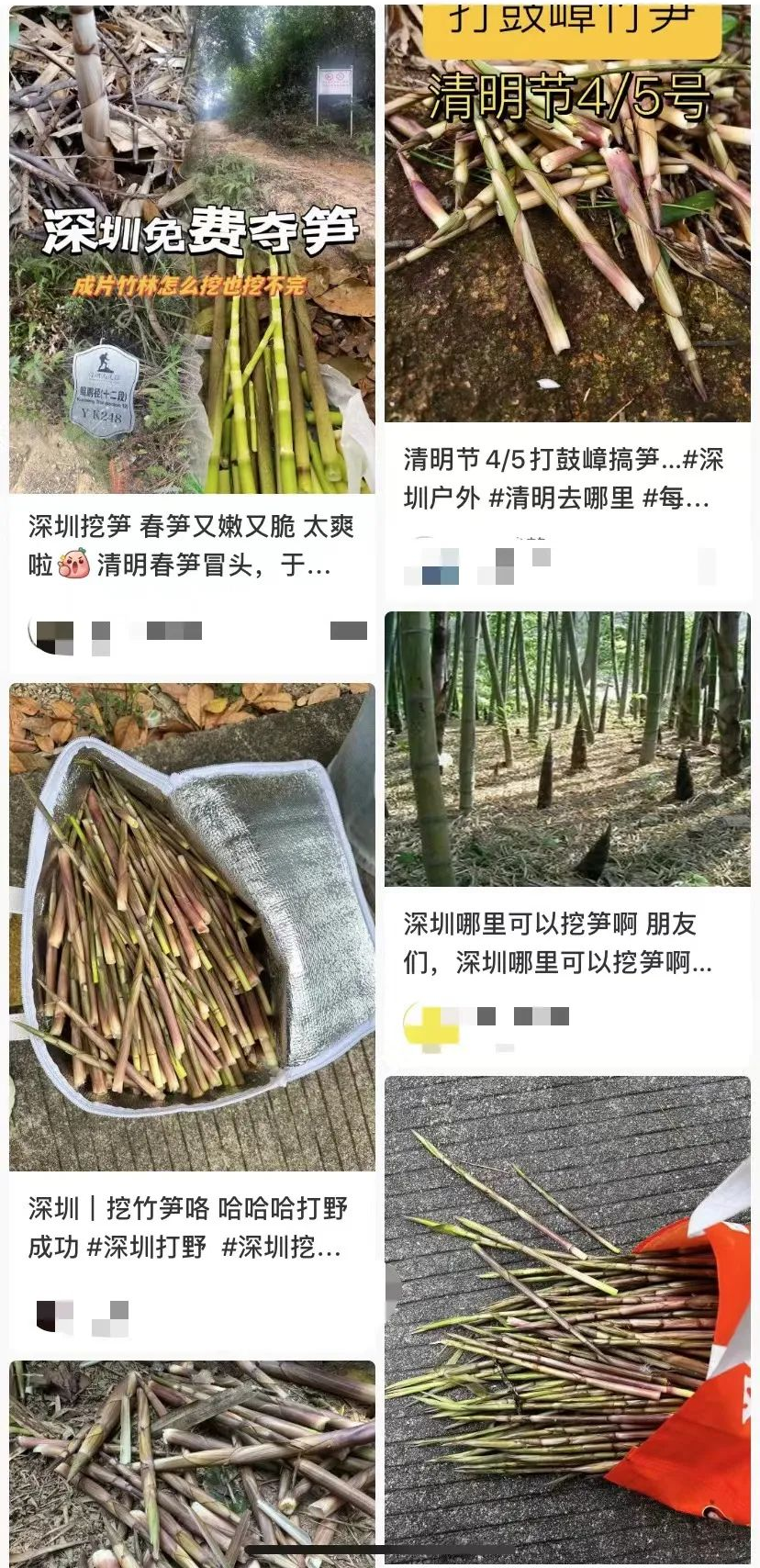Open the post showing peeled bamboo shoots pile
Viewport: 760px width, 1568px height.
click(192, 1460)
